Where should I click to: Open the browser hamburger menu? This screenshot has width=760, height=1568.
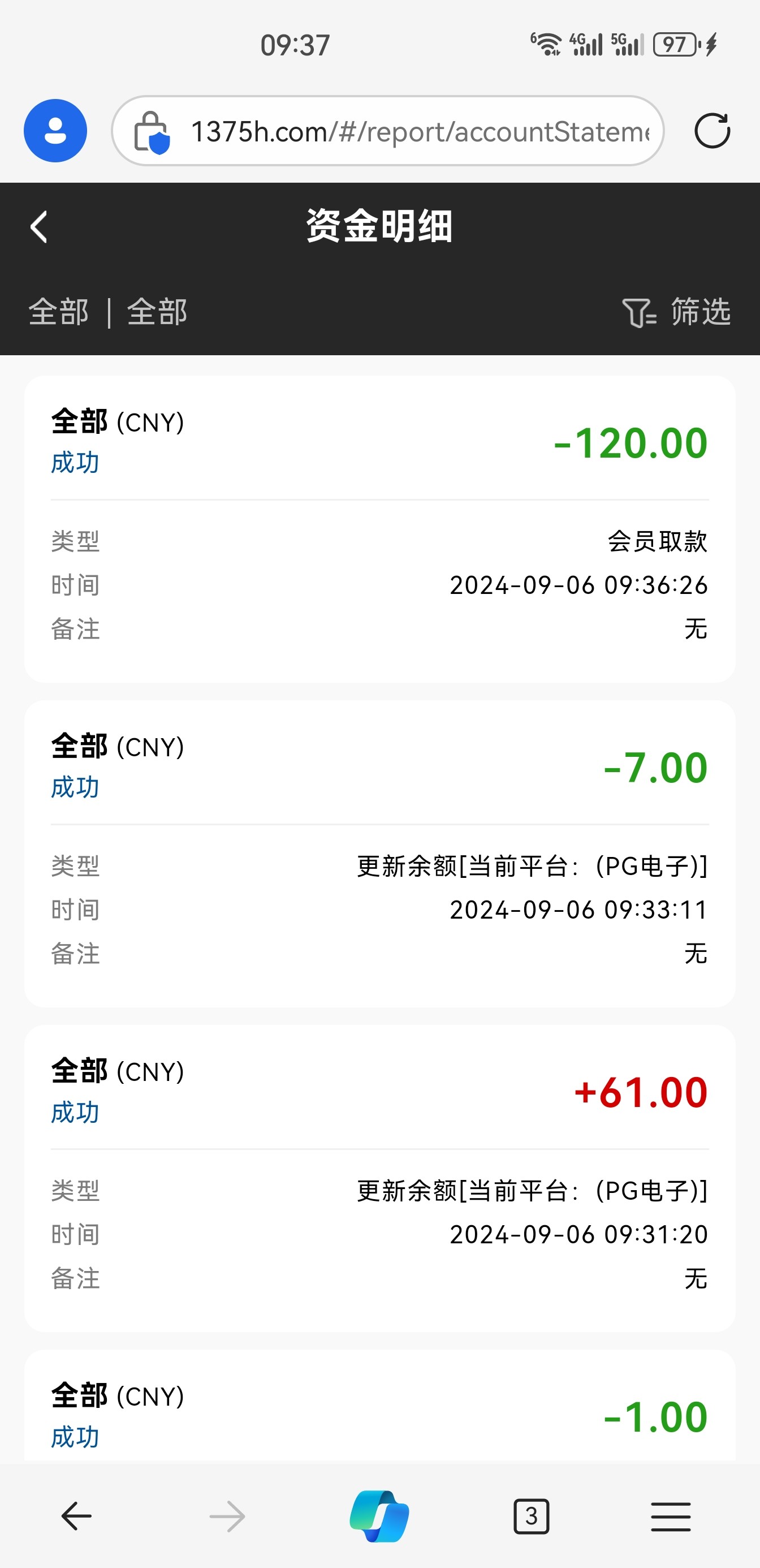pyautogui.click(x=671, y=1515)
